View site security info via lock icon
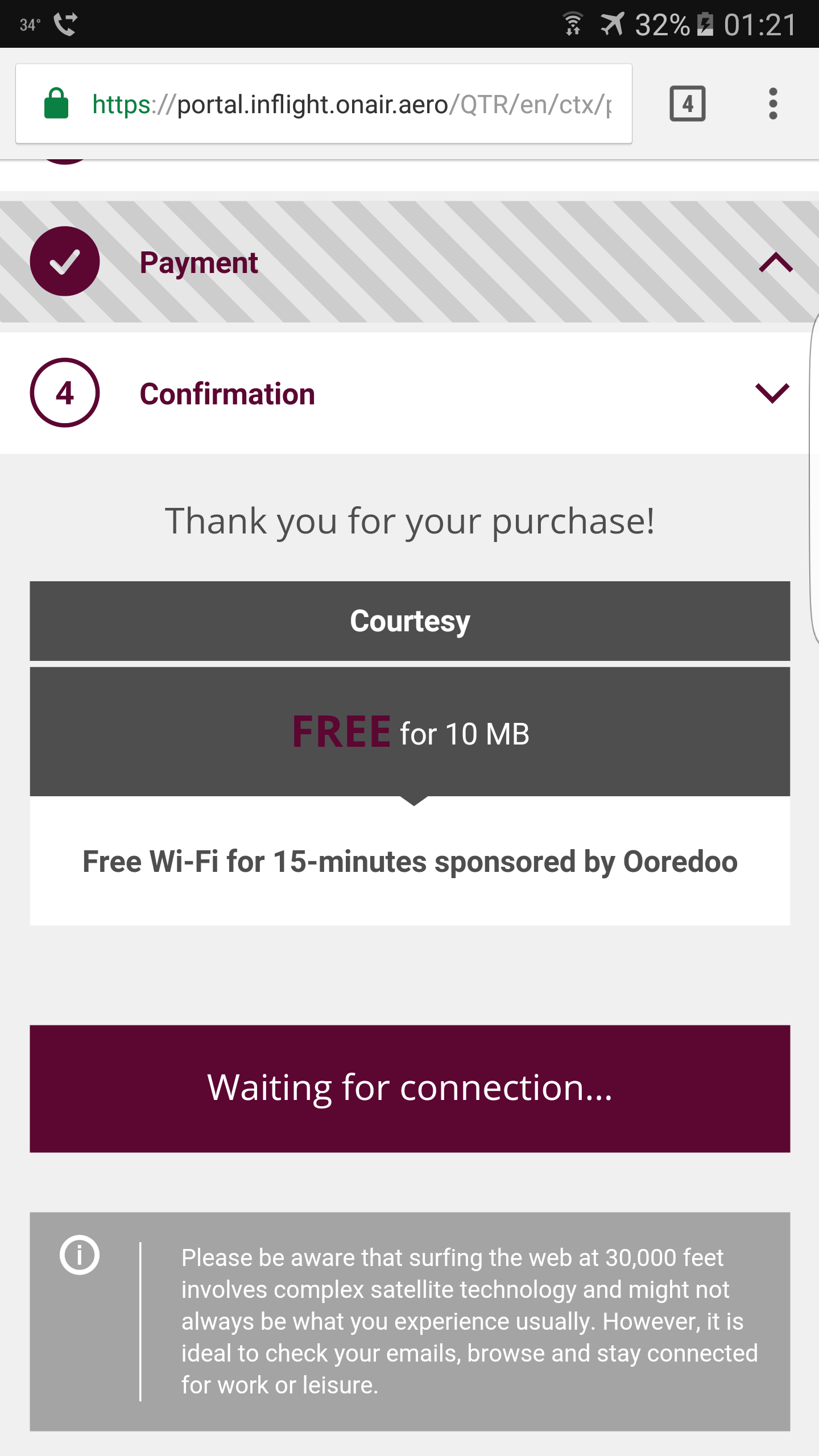 [56, 104]
